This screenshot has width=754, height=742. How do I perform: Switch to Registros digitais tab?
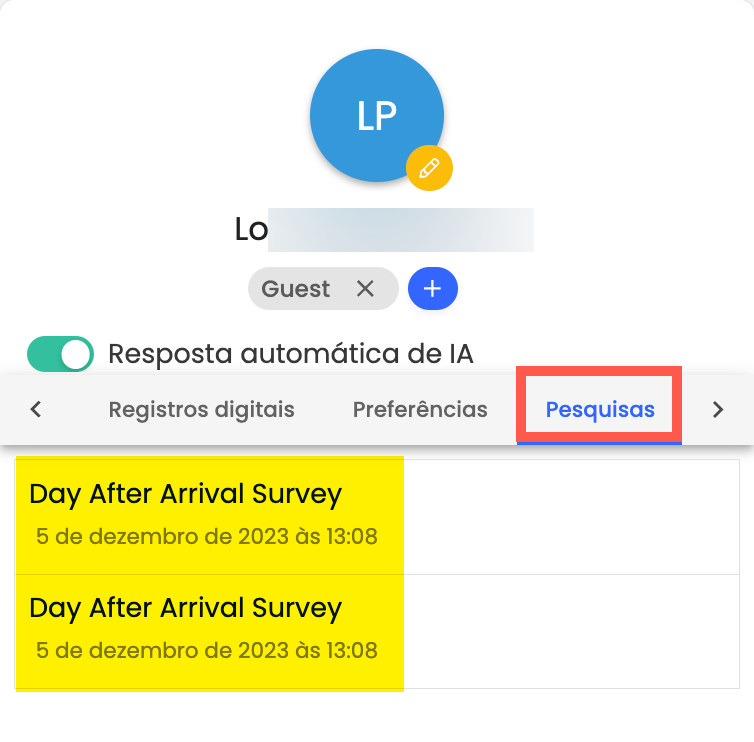coord(201,409)
